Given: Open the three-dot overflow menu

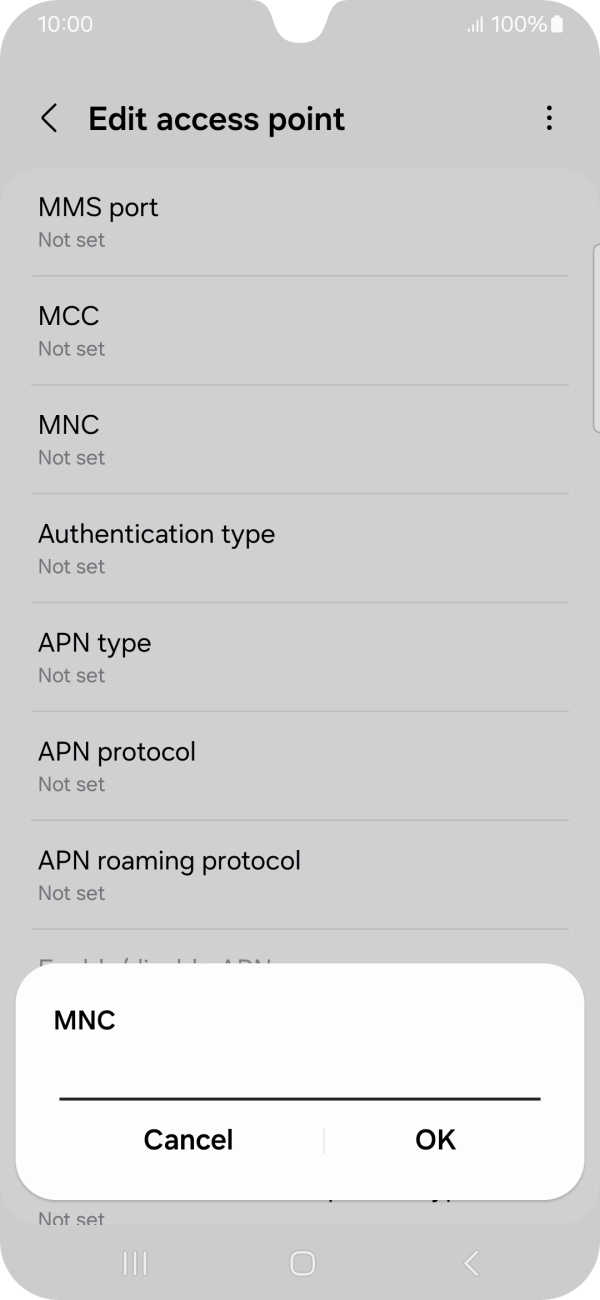Looking at the screenshot, I should 548,119.
